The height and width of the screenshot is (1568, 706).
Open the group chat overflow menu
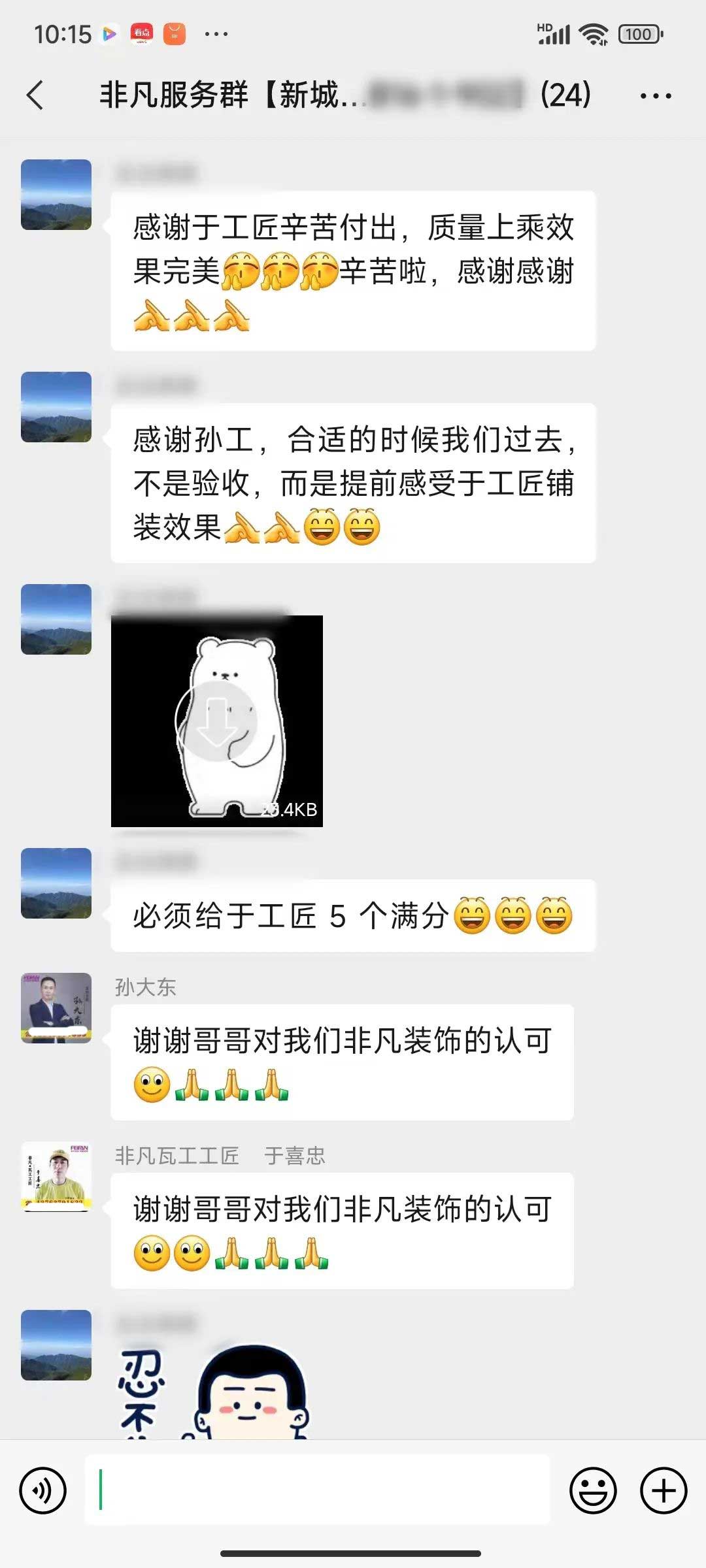656,96
